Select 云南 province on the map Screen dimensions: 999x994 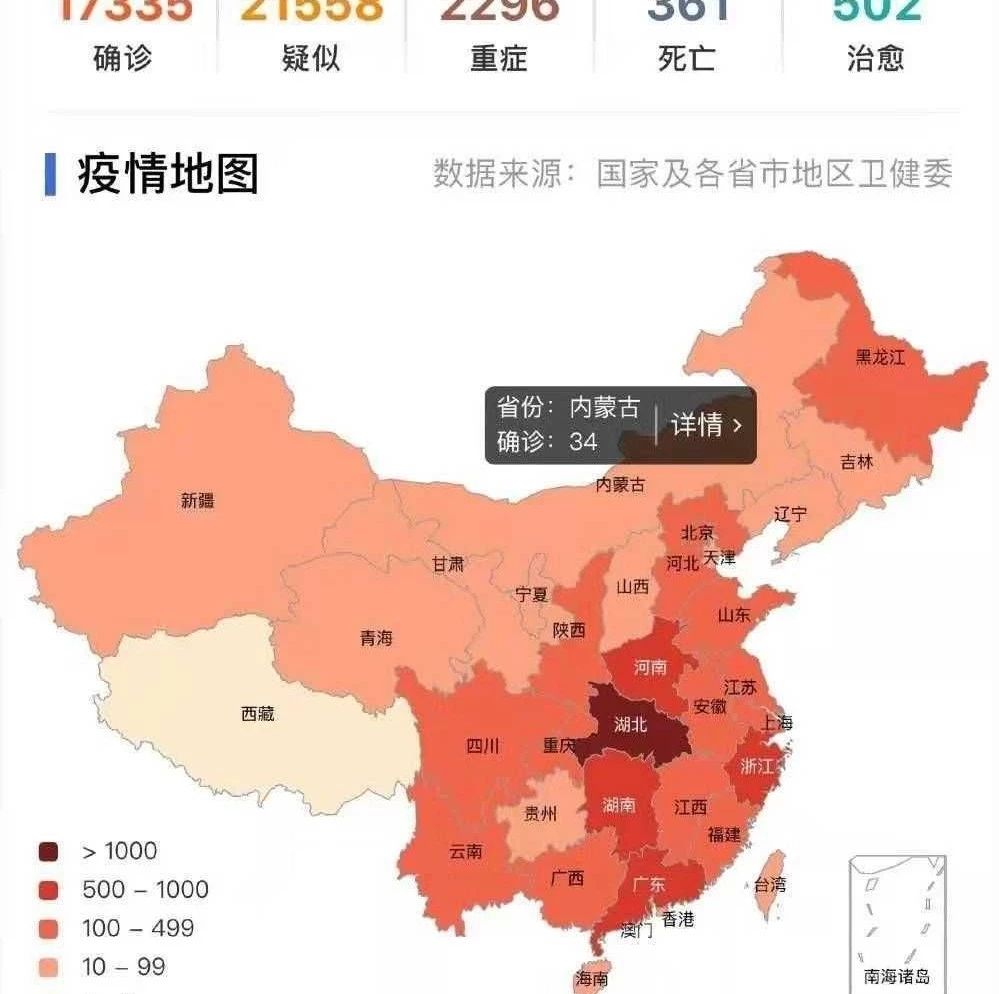(x=465, y=851)
